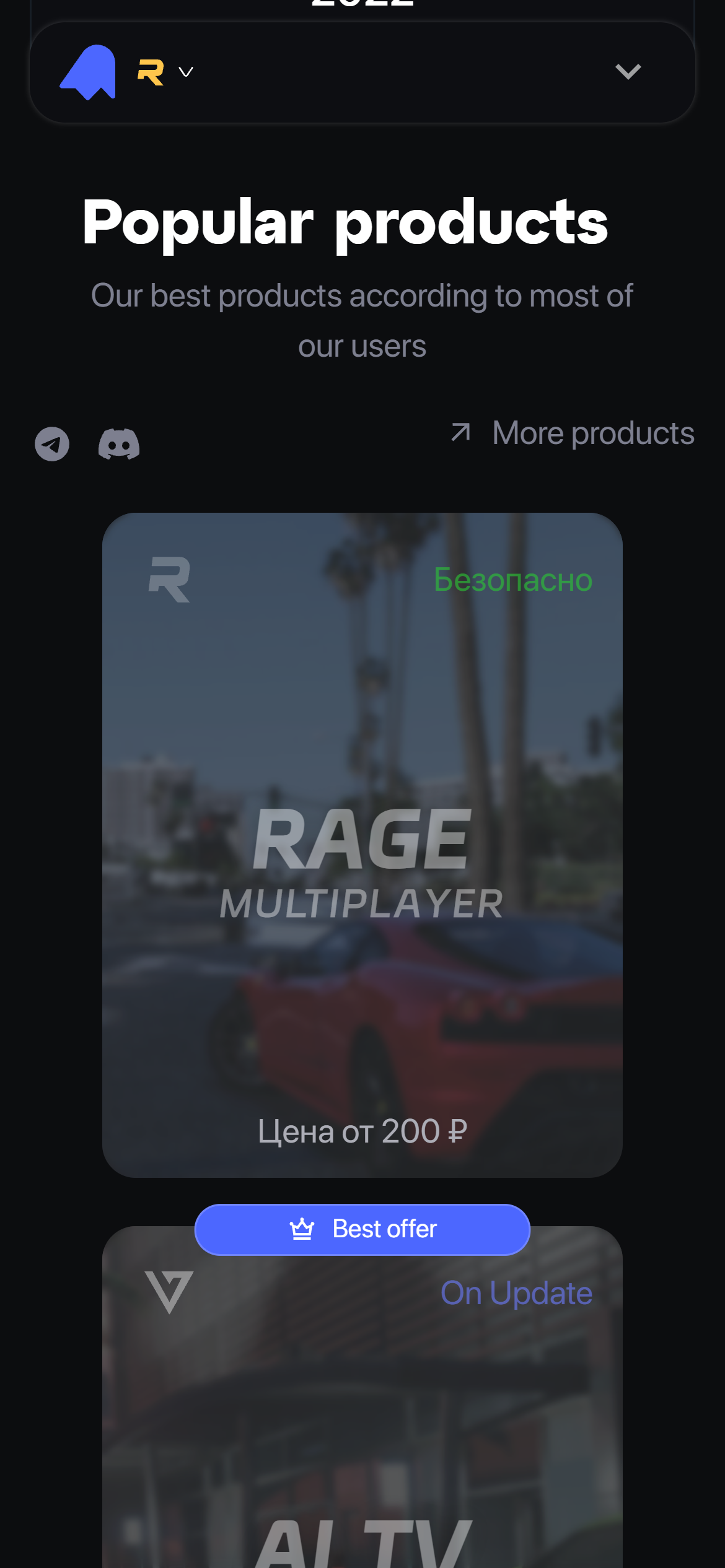Expand the top bar chevron menu
This screenshot has height=1568, width=725.
pos(628,72)
